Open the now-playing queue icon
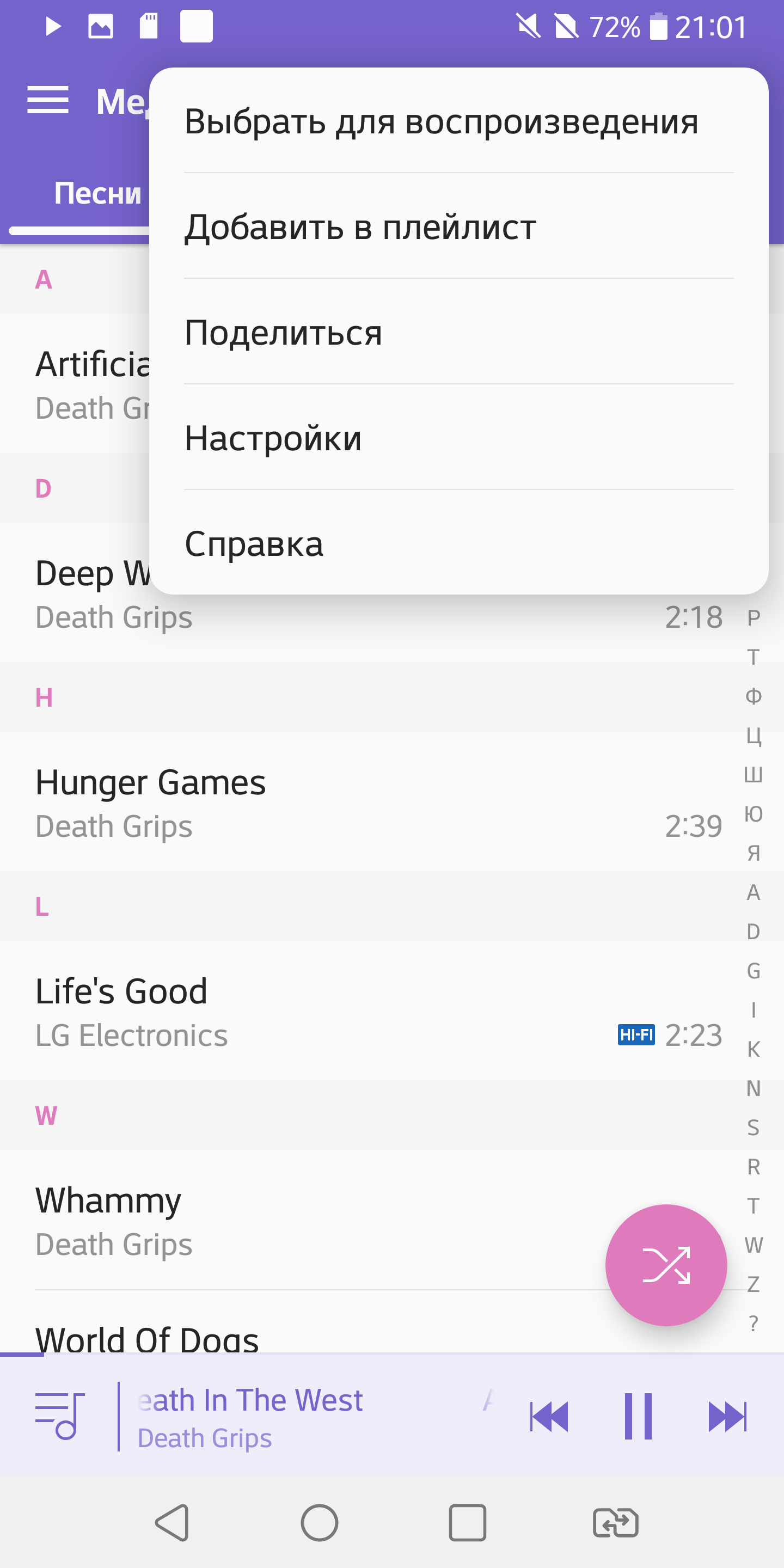The image size is (784, 1568). (59, 1417)
